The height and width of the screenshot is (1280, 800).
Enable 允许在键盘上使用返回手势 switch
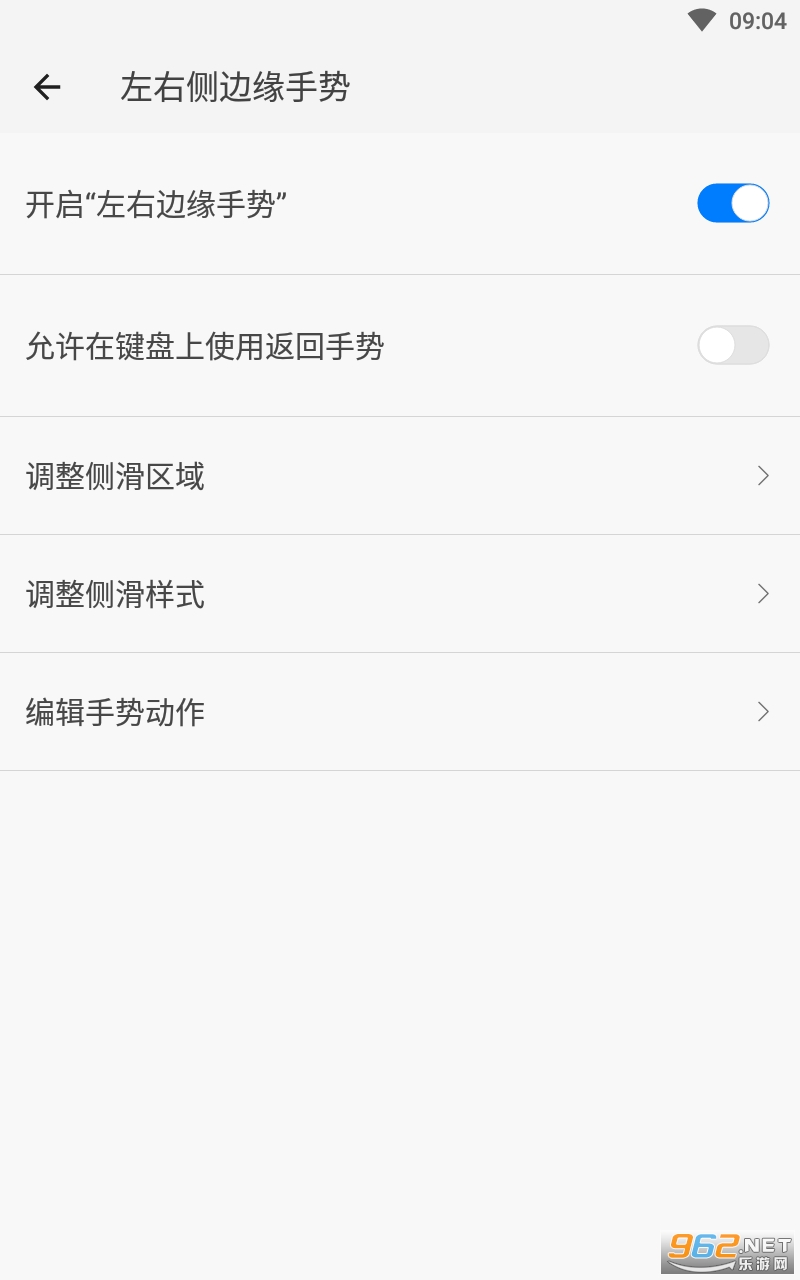click(x=733, y=345)
